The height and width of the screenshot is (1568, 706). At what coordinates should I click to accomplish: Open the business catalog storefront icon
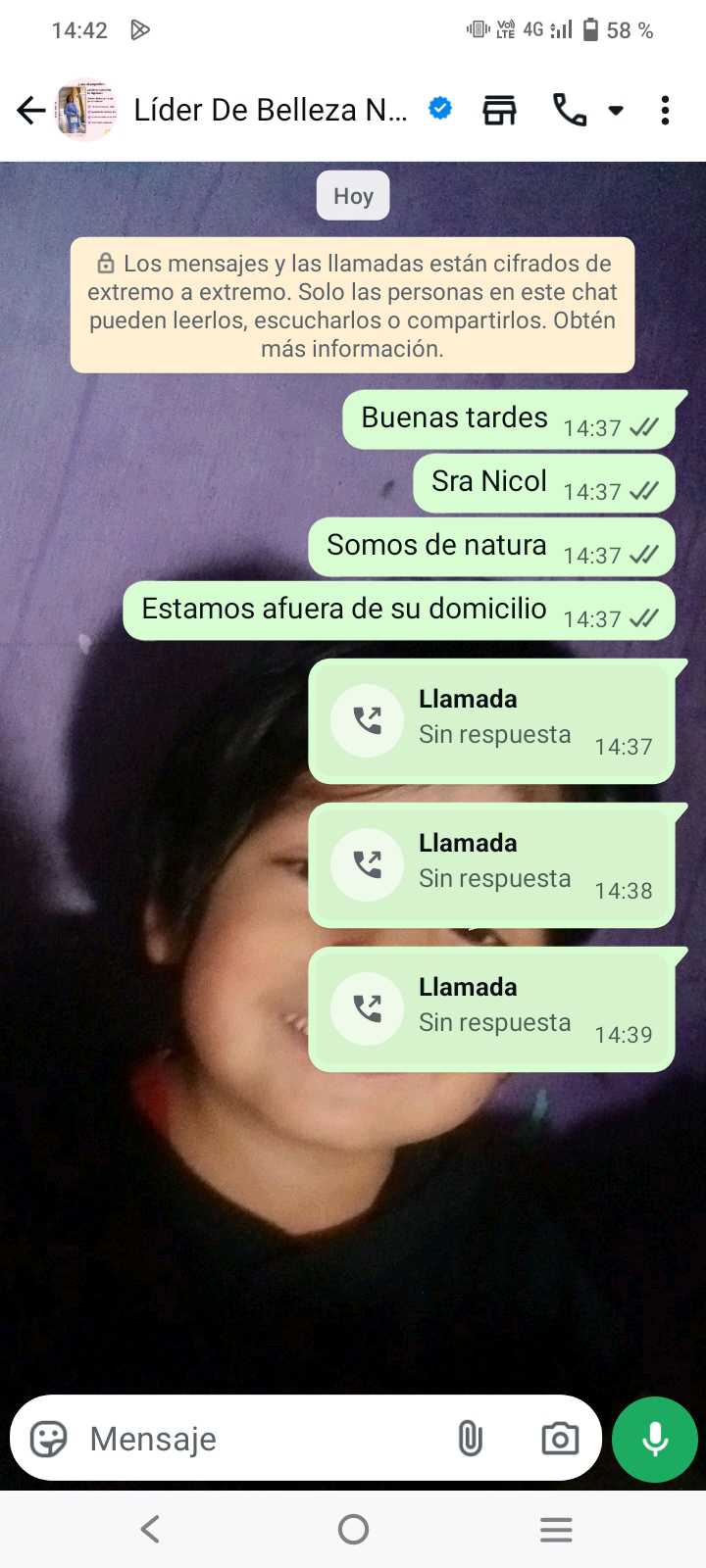(x=499, y=111)
